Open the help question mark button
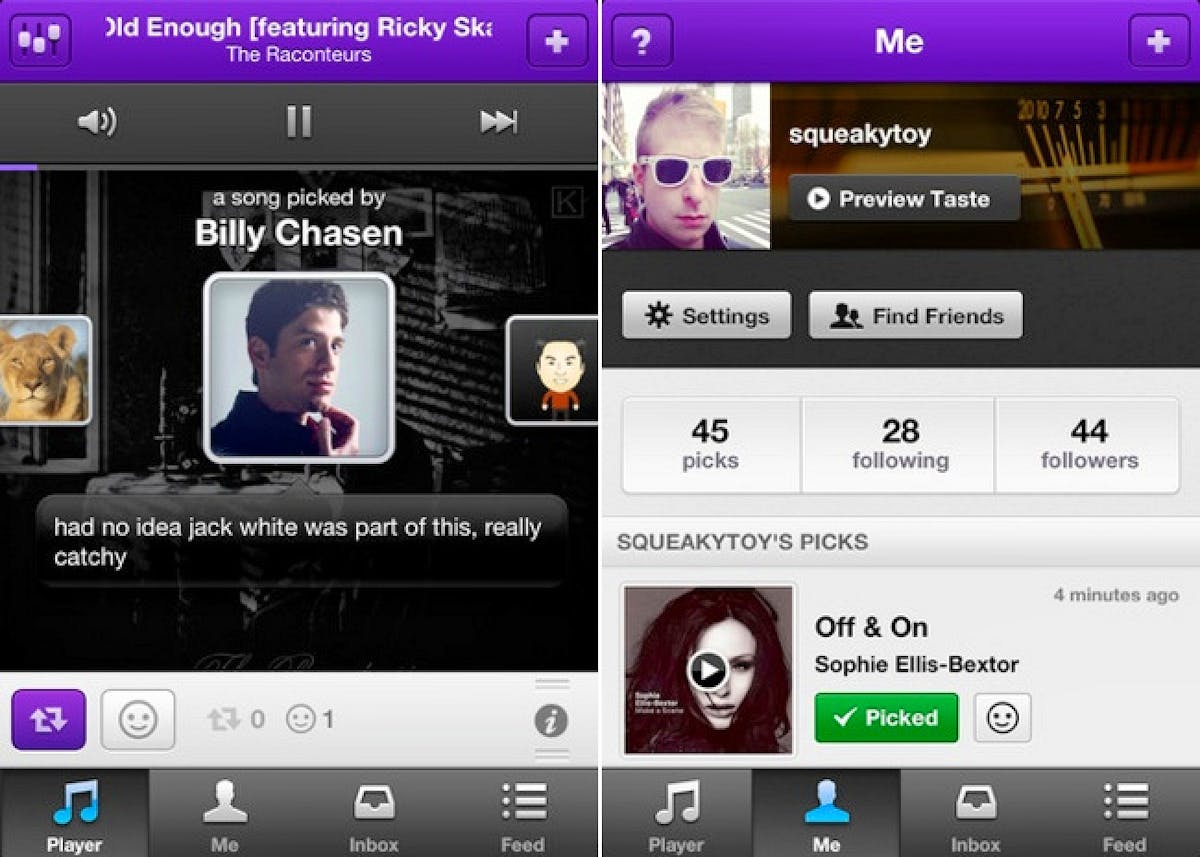 (642, 41)
